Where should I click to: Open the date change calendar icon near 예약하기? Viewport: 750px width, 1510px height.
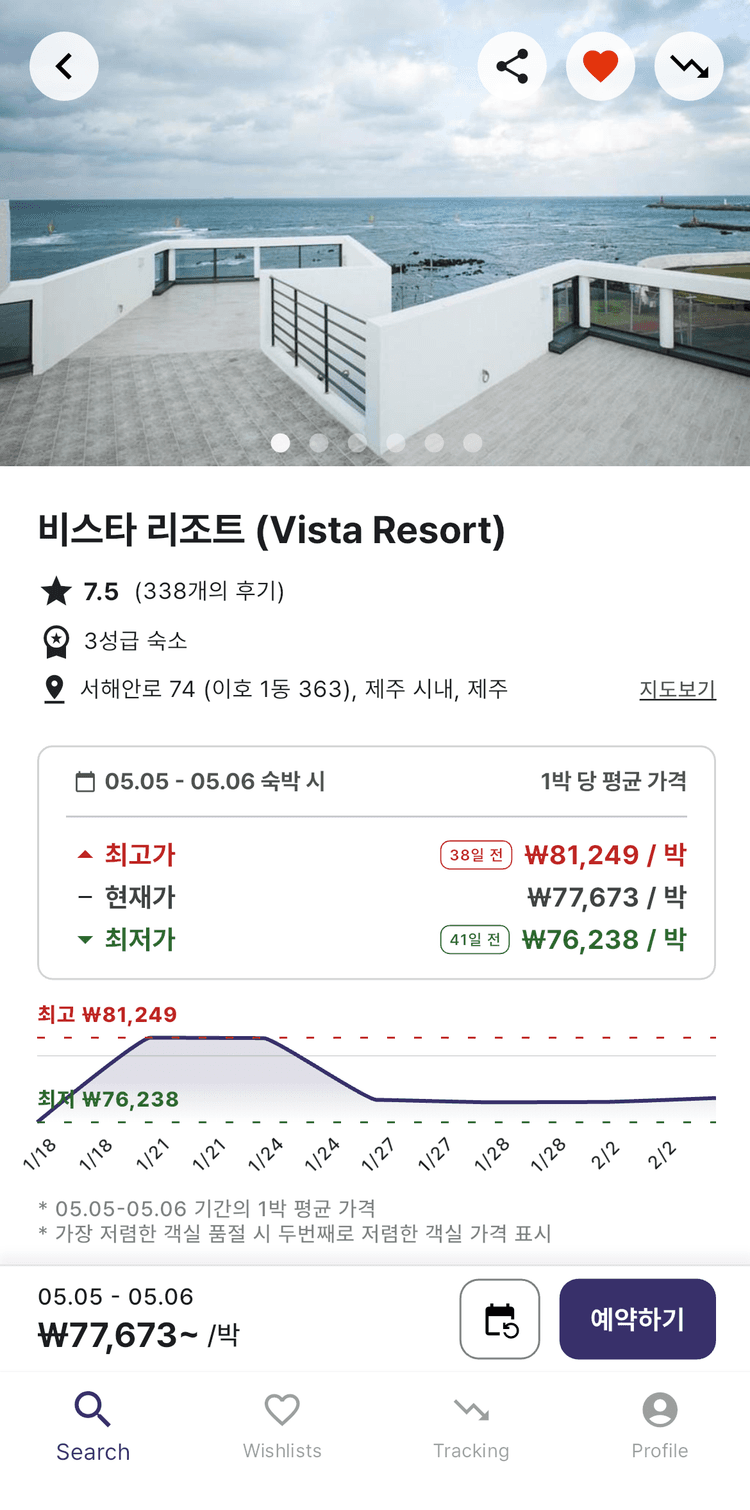pyautogui.click(x=499, y=1319)
